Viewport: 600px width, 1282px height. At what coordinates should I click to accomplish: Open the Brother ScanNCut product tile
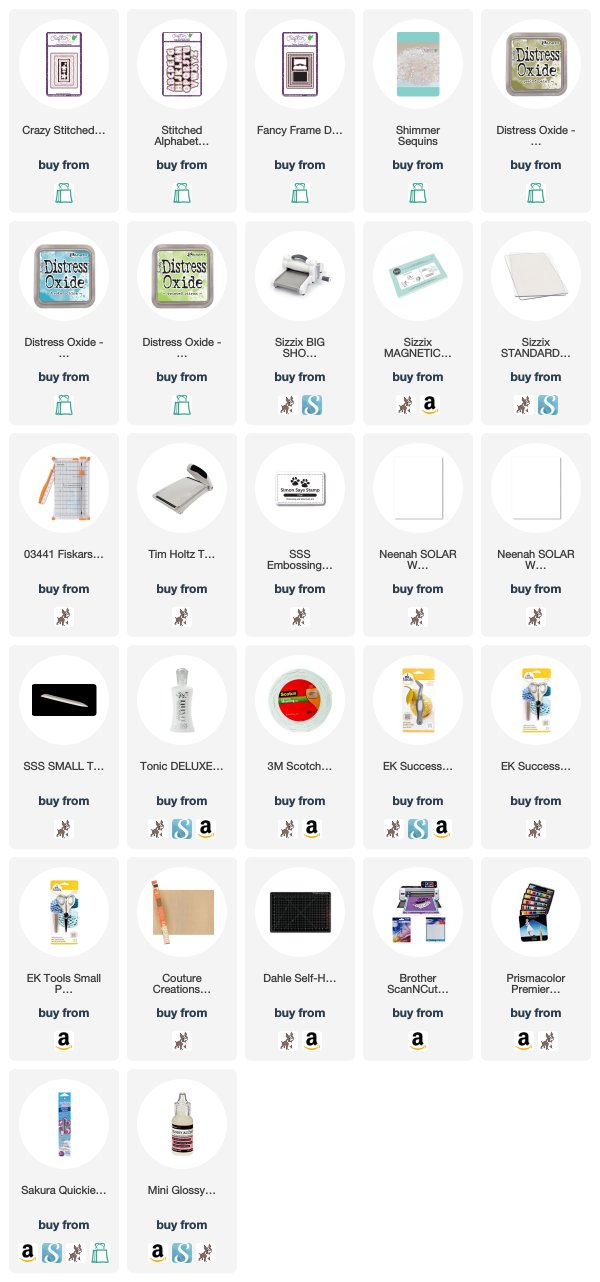tap(418, 959)
